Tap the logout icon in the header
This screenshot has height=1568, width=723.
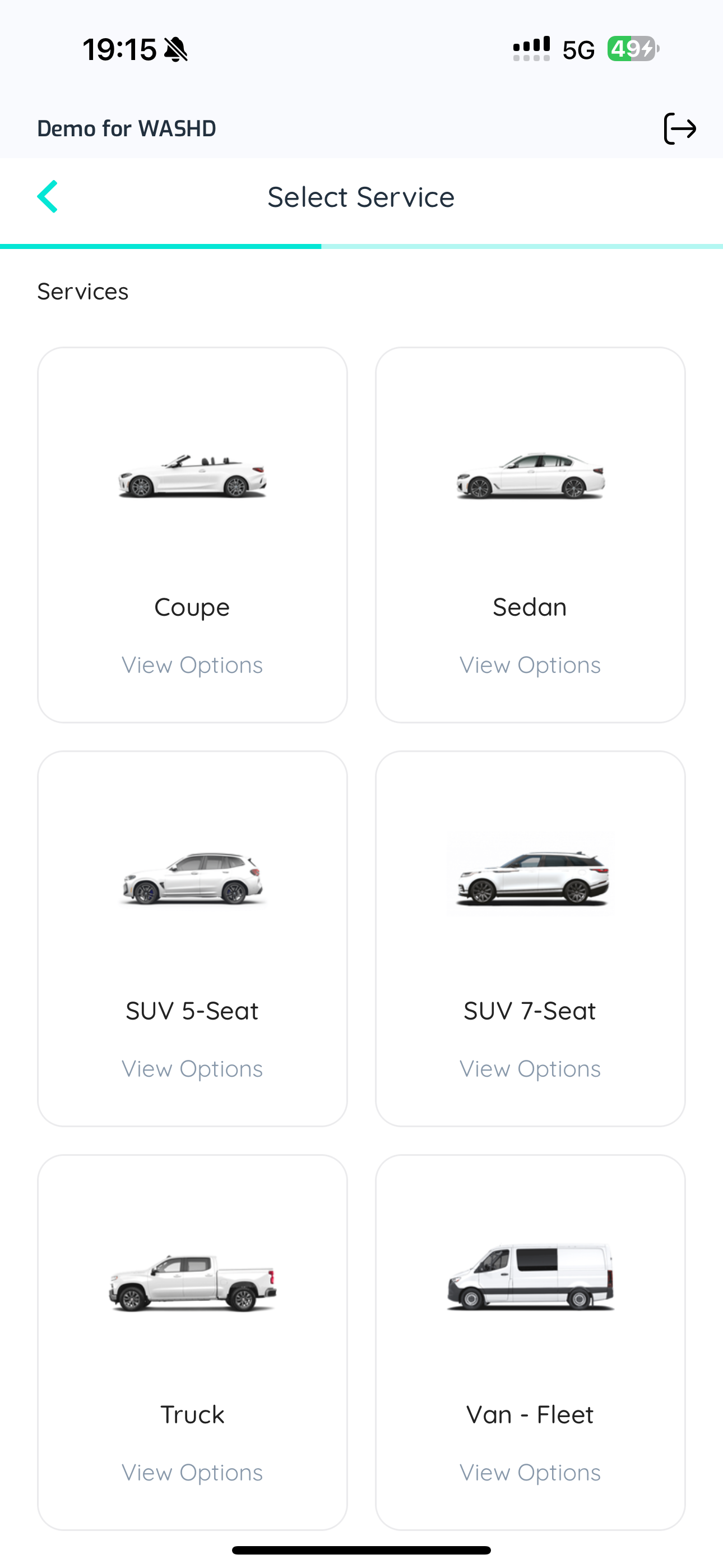[x=679, y=128]
